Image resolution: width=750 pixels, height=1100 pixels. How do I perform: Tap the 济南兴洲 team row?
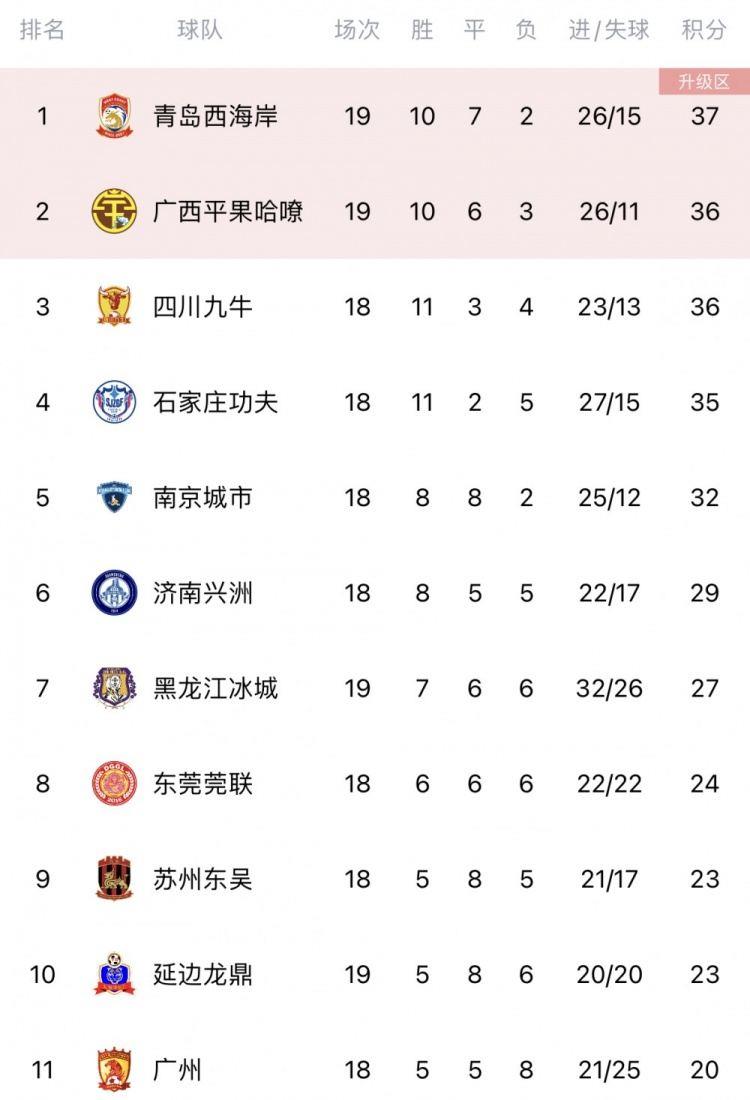click(x=202, y=593)
